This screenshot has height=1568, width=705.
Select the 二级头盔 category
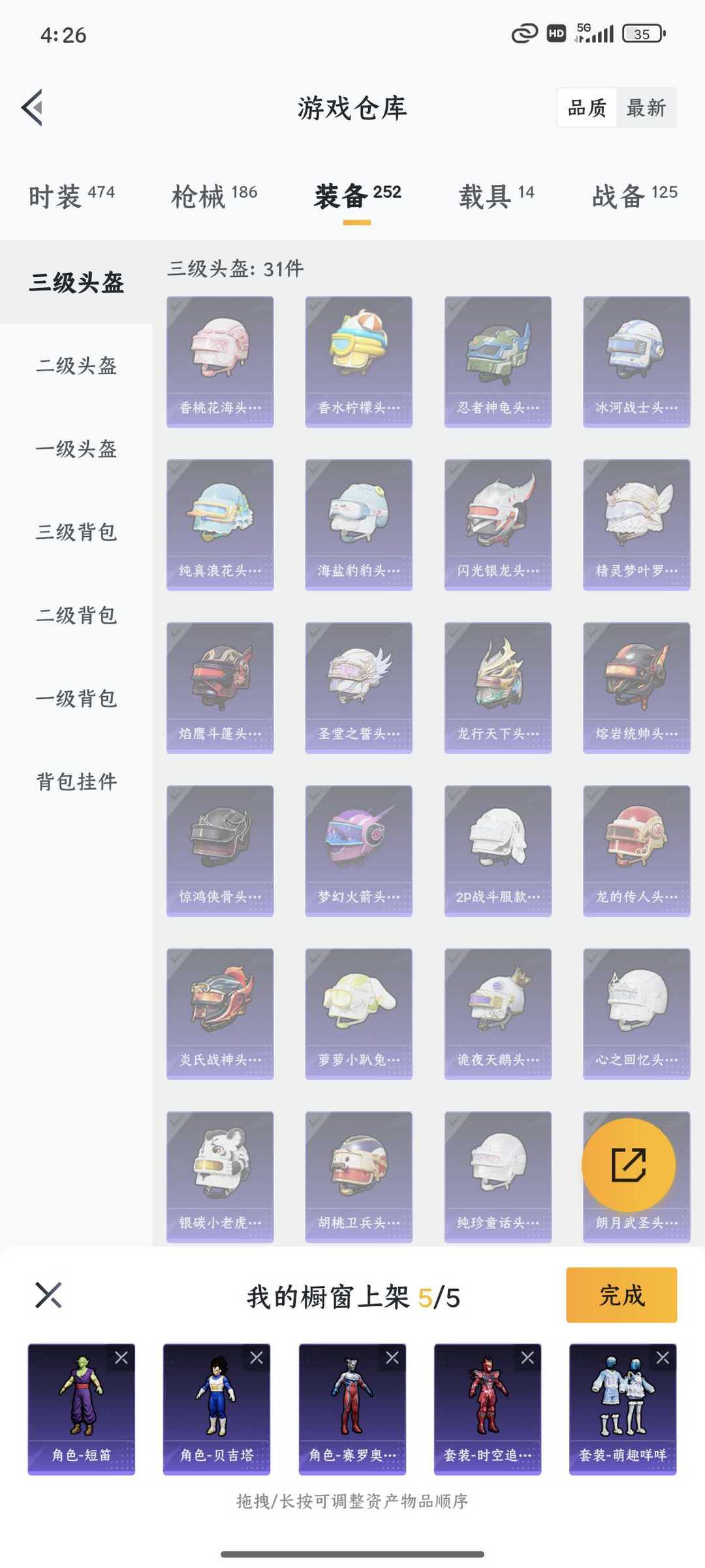click(76, 366)
